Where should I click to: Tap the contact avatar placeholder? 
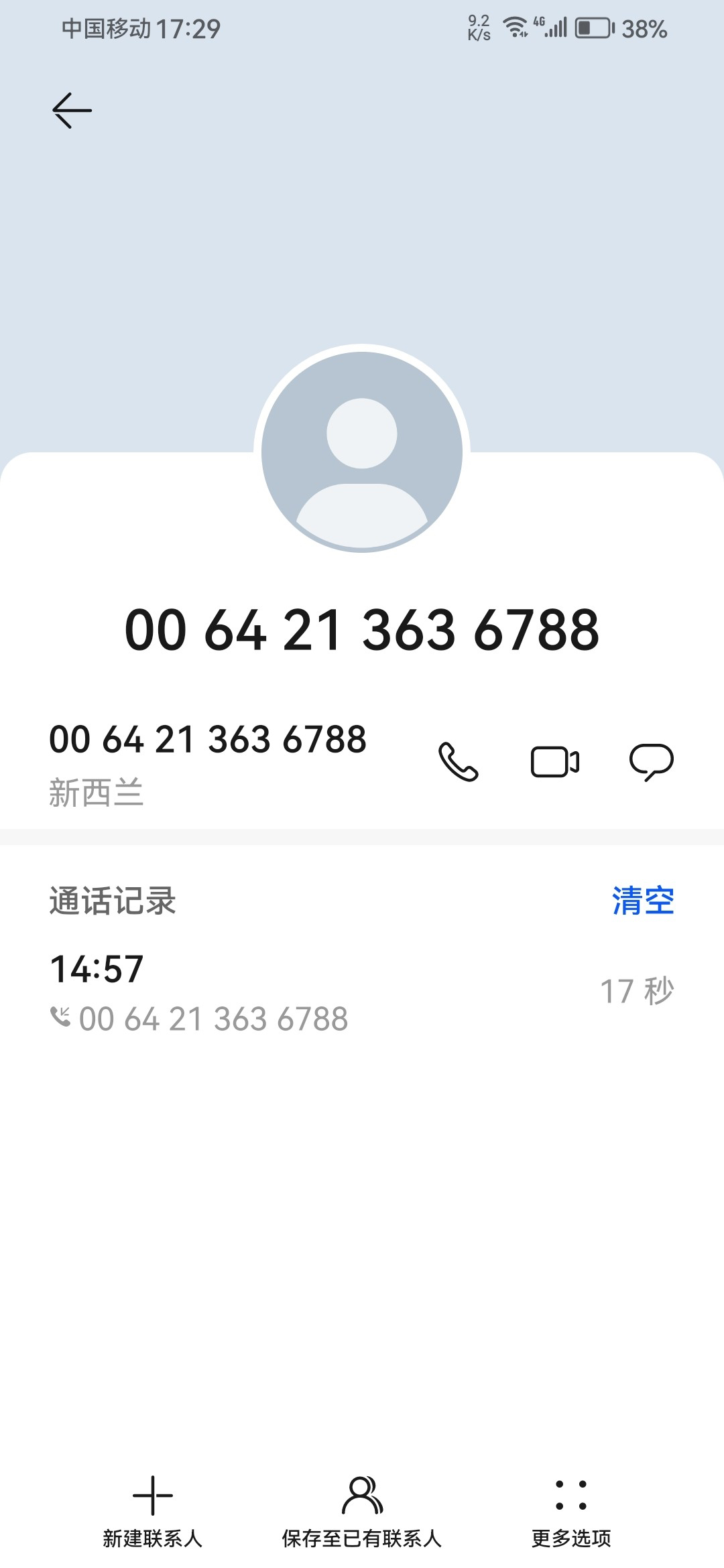pos(362,452)
